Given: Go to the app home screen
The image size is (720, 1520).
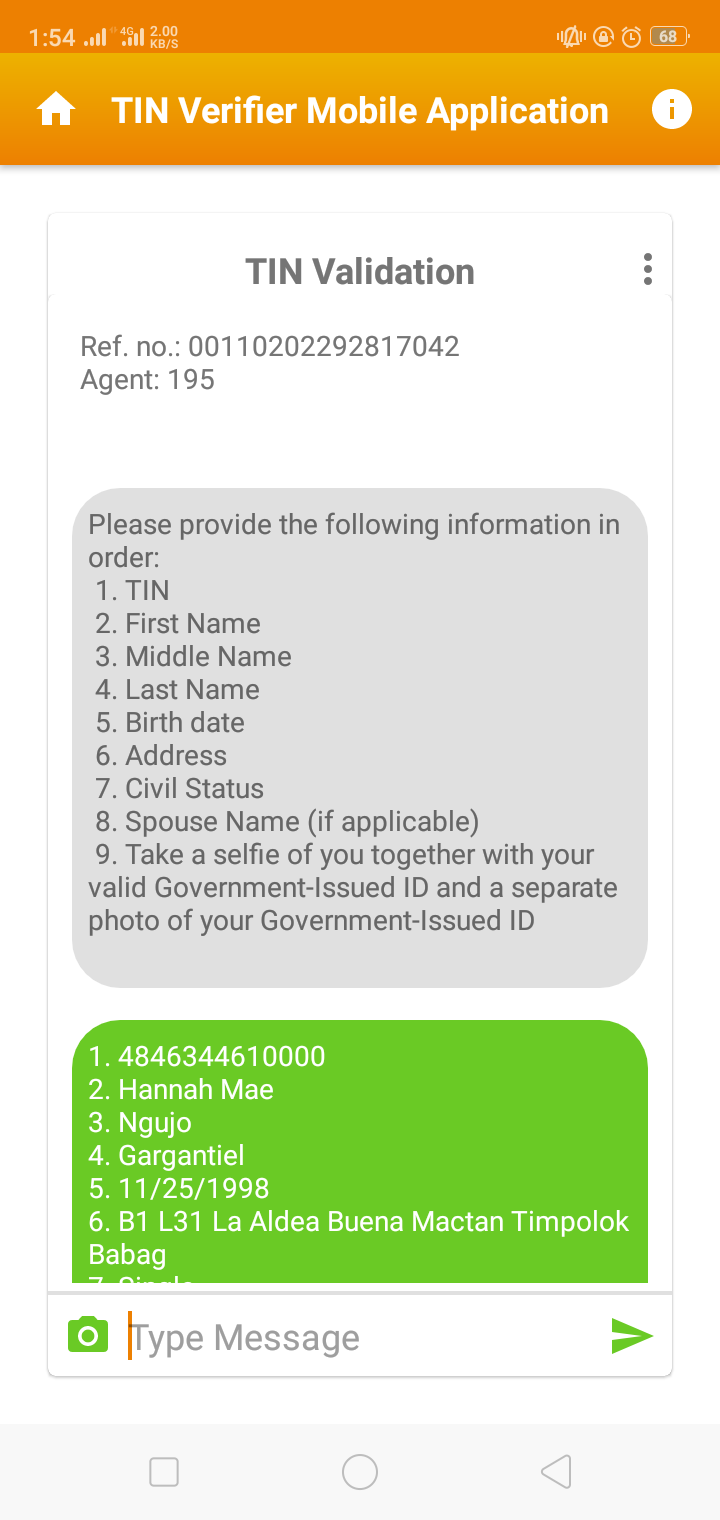Looking at the screenshot, I should [56, 110].
